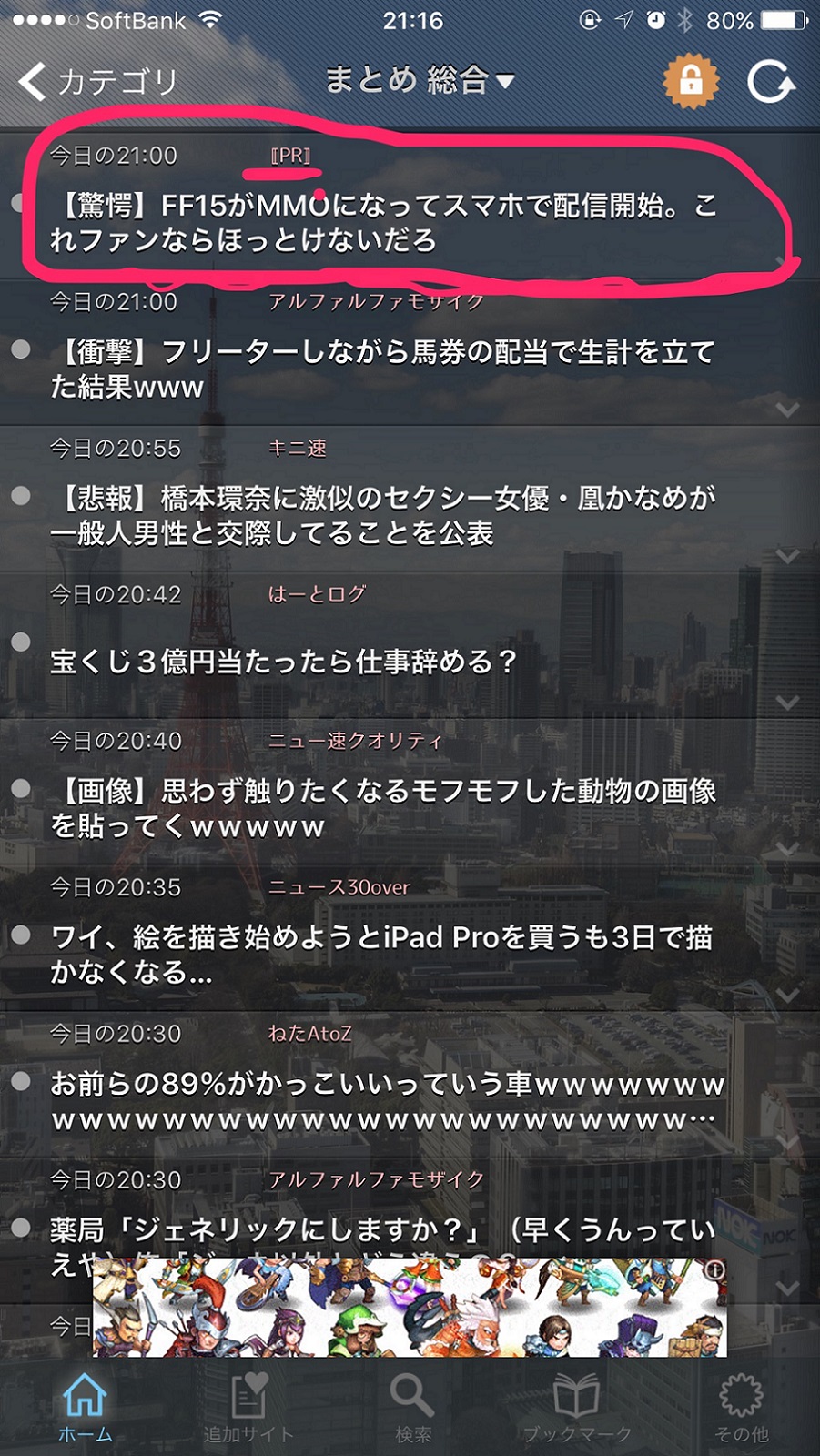Open the ad info icon on the banner
The height and width of the screenshot is (1456, 820).
(x=716, y=1269)
